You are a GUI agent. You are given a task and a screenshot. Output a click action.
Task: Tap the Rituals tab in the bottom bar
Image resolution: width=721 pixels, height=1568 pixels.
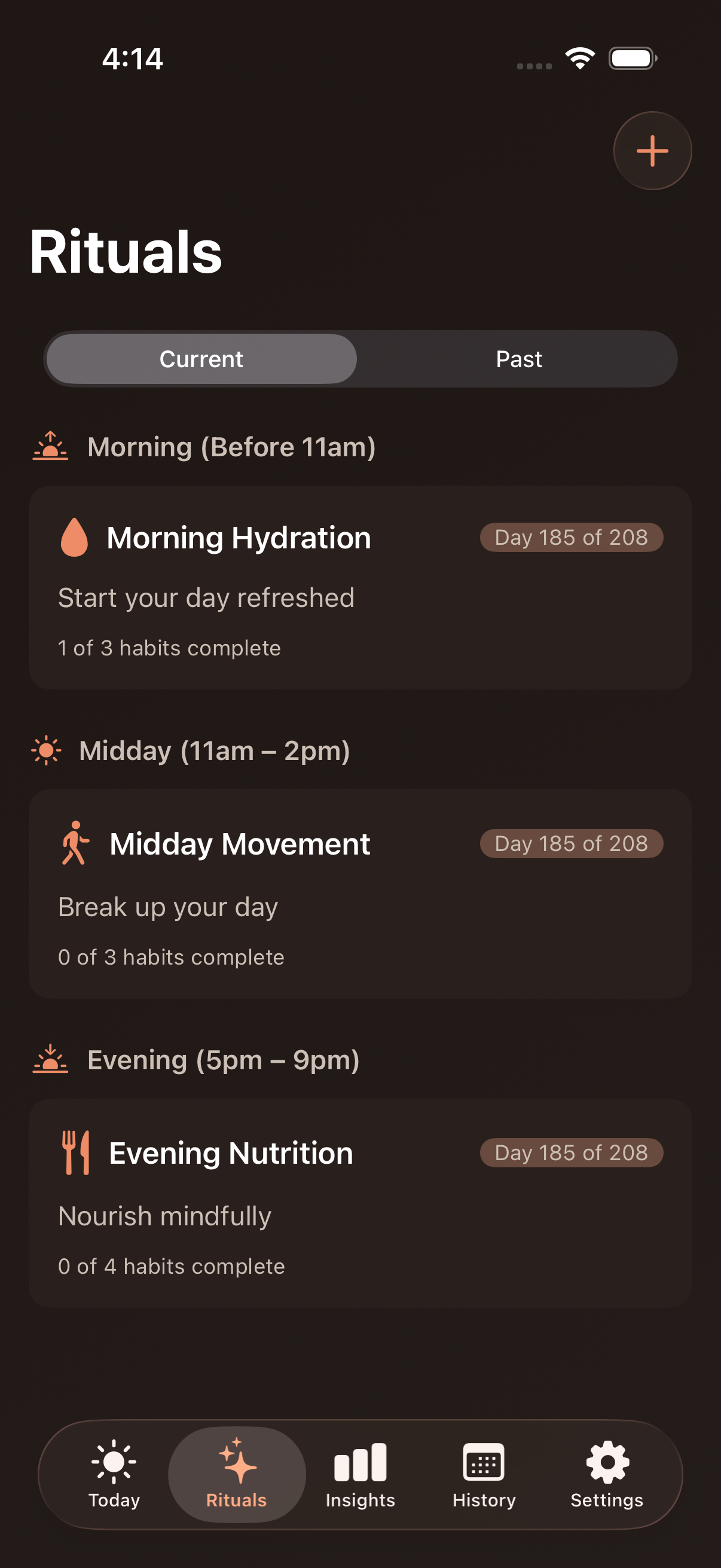[237, 1473]
